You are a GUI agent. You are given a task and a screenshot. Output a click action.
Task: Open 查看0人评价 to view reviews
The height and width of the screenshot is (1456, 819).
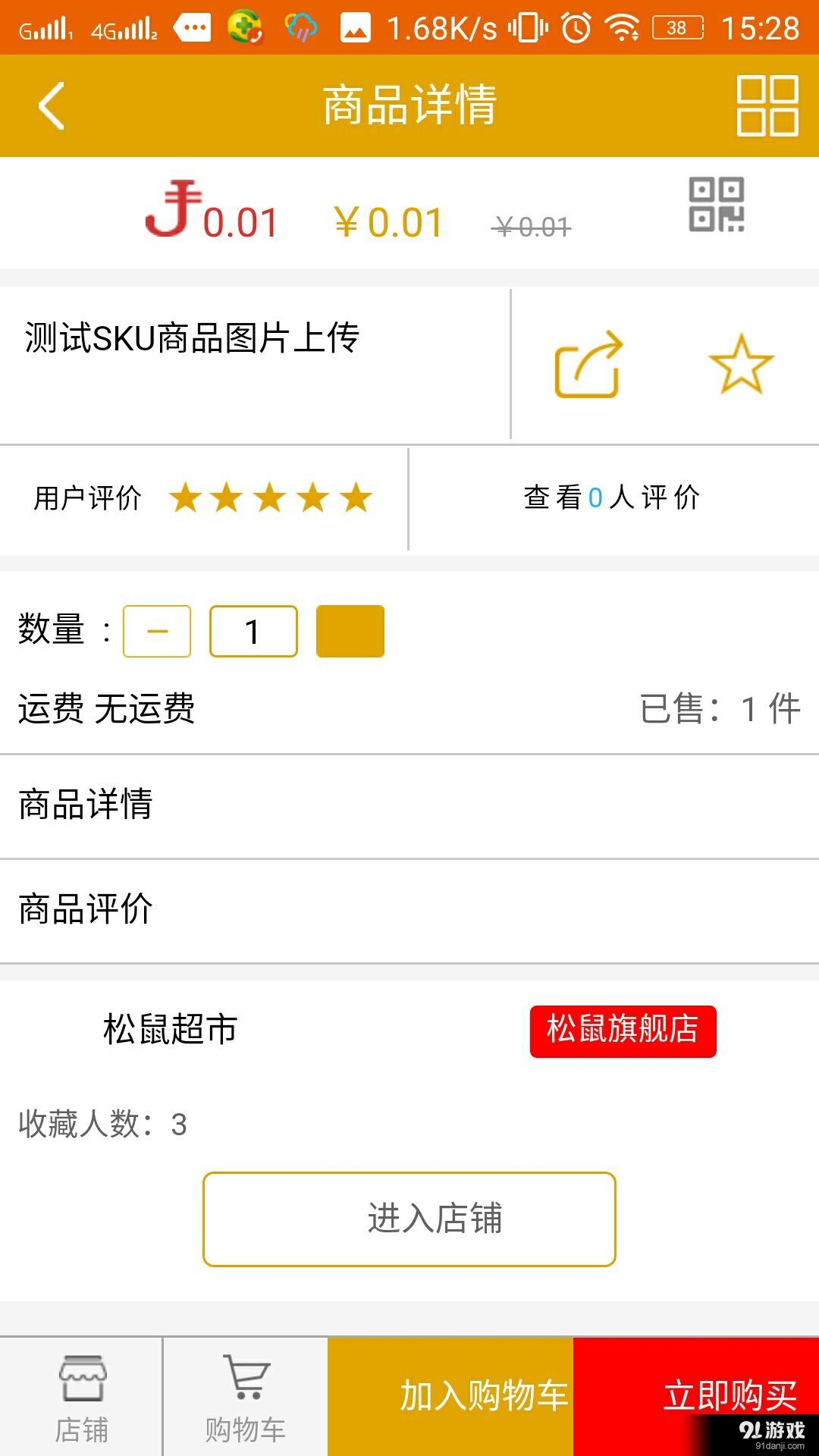[x=611, y=498]
